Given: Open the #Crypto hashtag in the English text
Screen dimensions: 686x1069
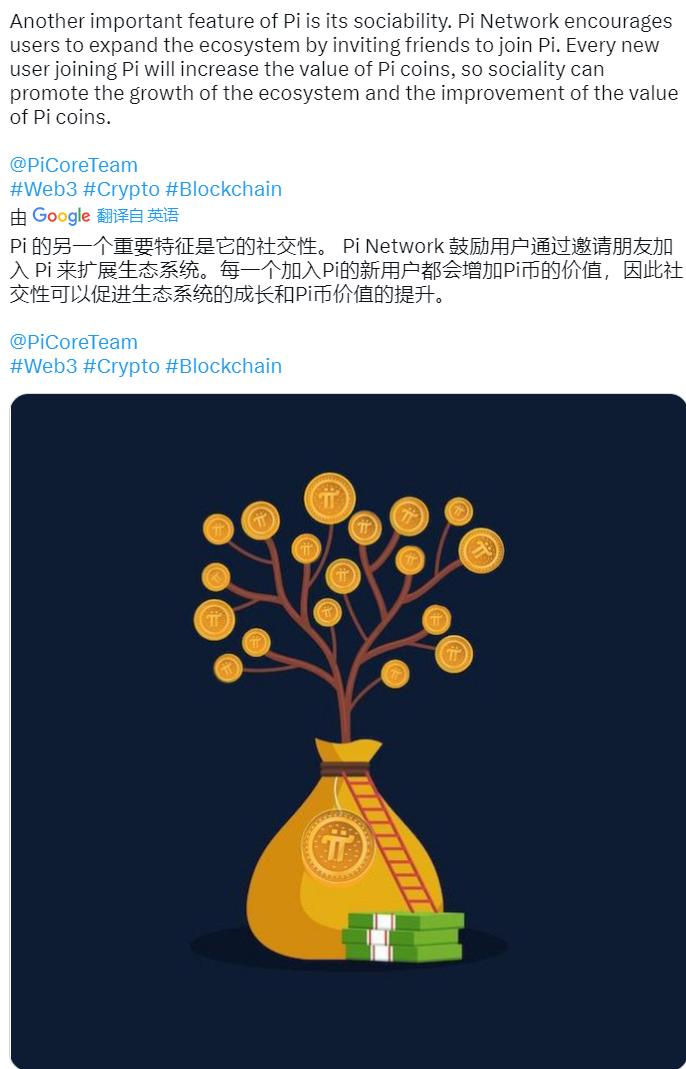Looking at the screenshot, I should (x=121, y=189).
